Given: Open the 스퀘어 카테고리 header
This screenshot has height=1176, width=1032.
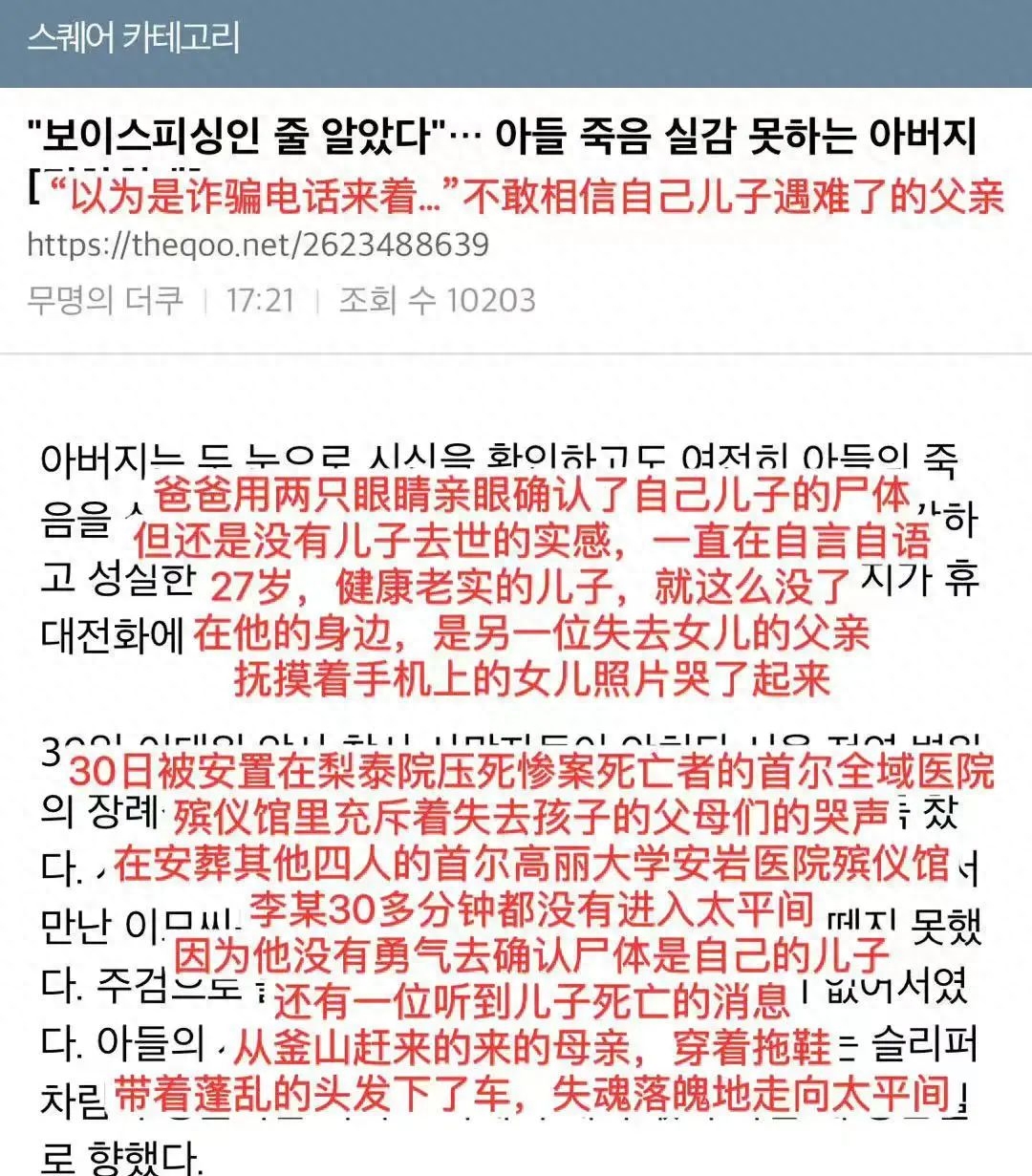Looking at the screenshot, I should click(133, 39).
